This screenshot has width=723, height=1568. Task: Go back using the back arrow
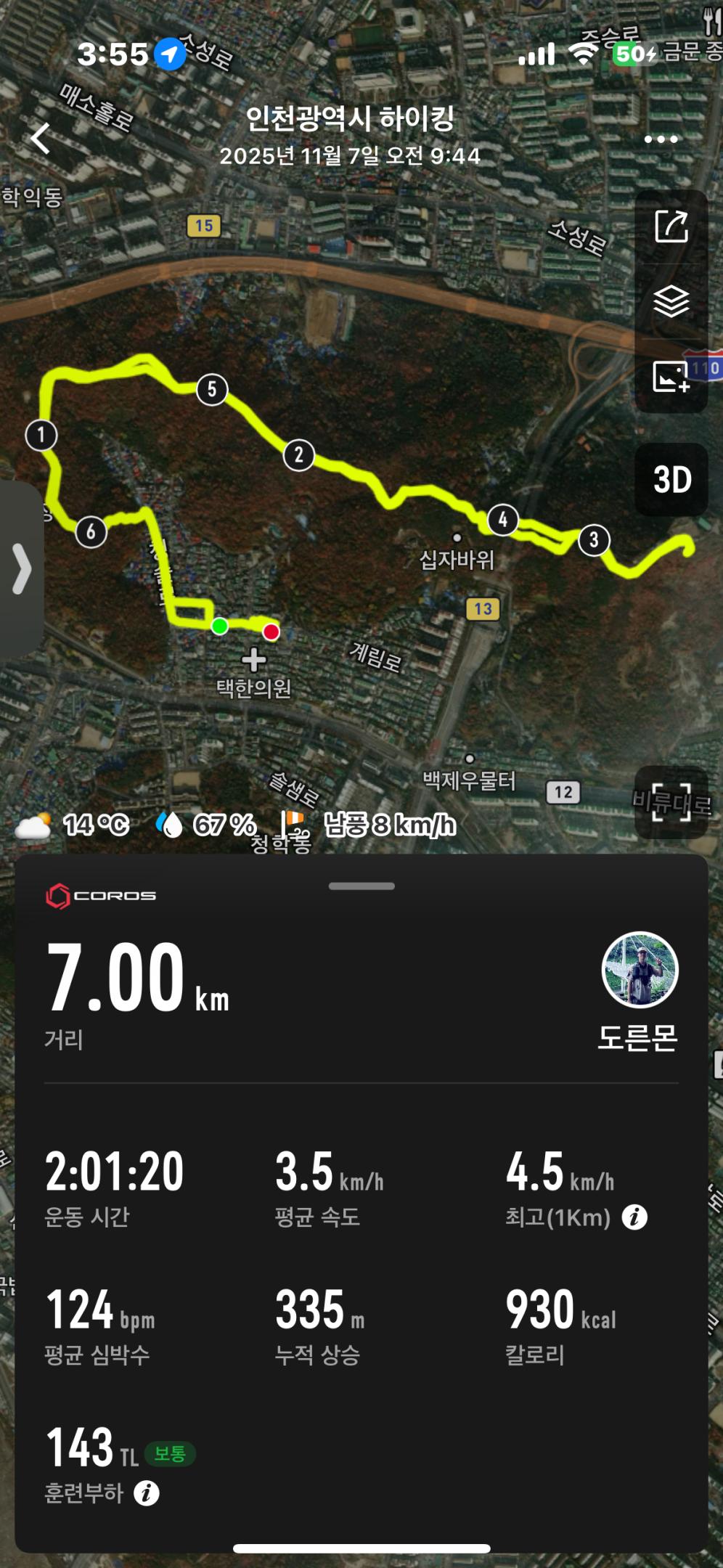[x=42, y=138]
